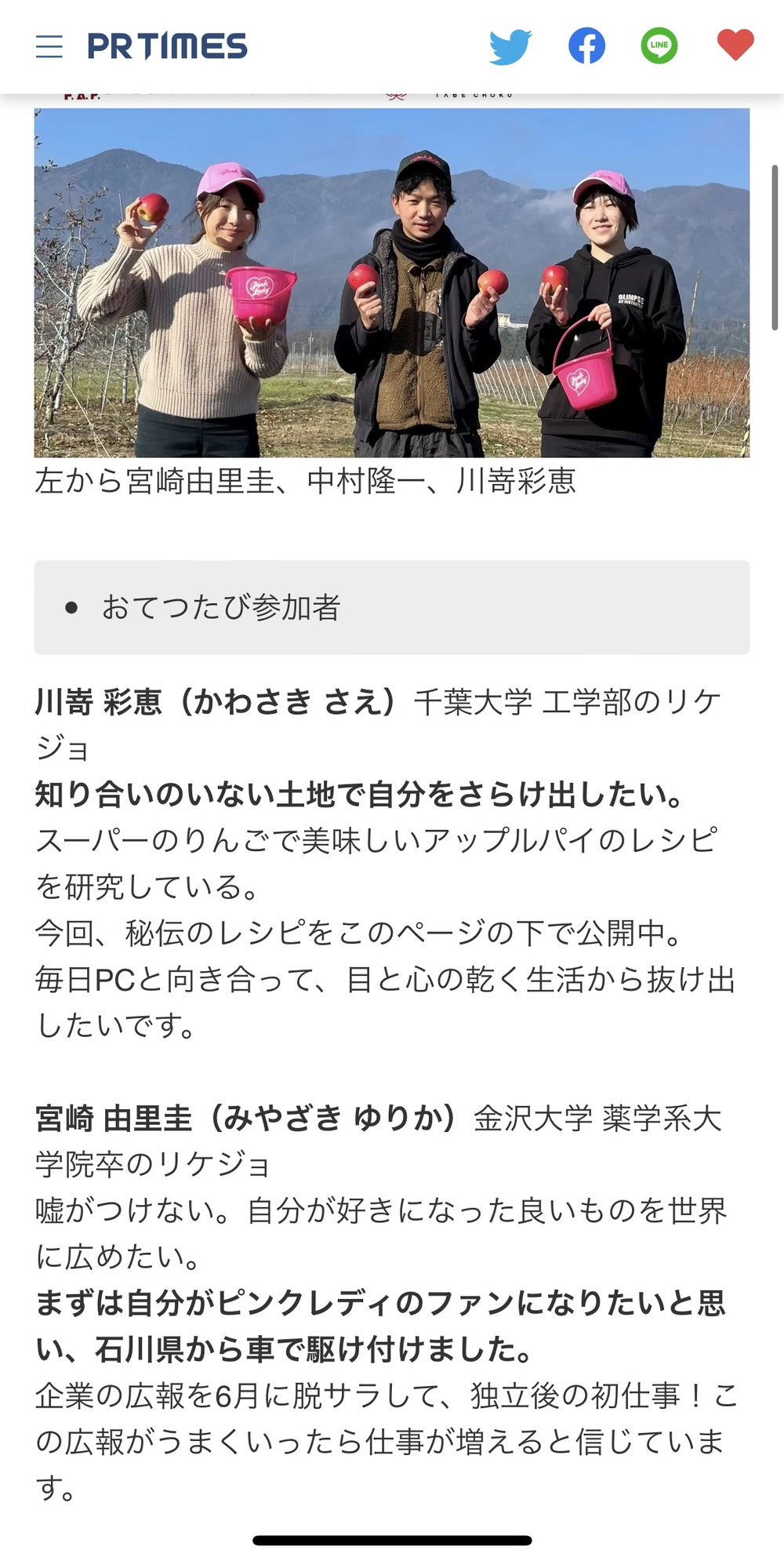Open the photo of the three apple pickers
784x1561 pixels.
pyautogui.click(x=392, y=282)
